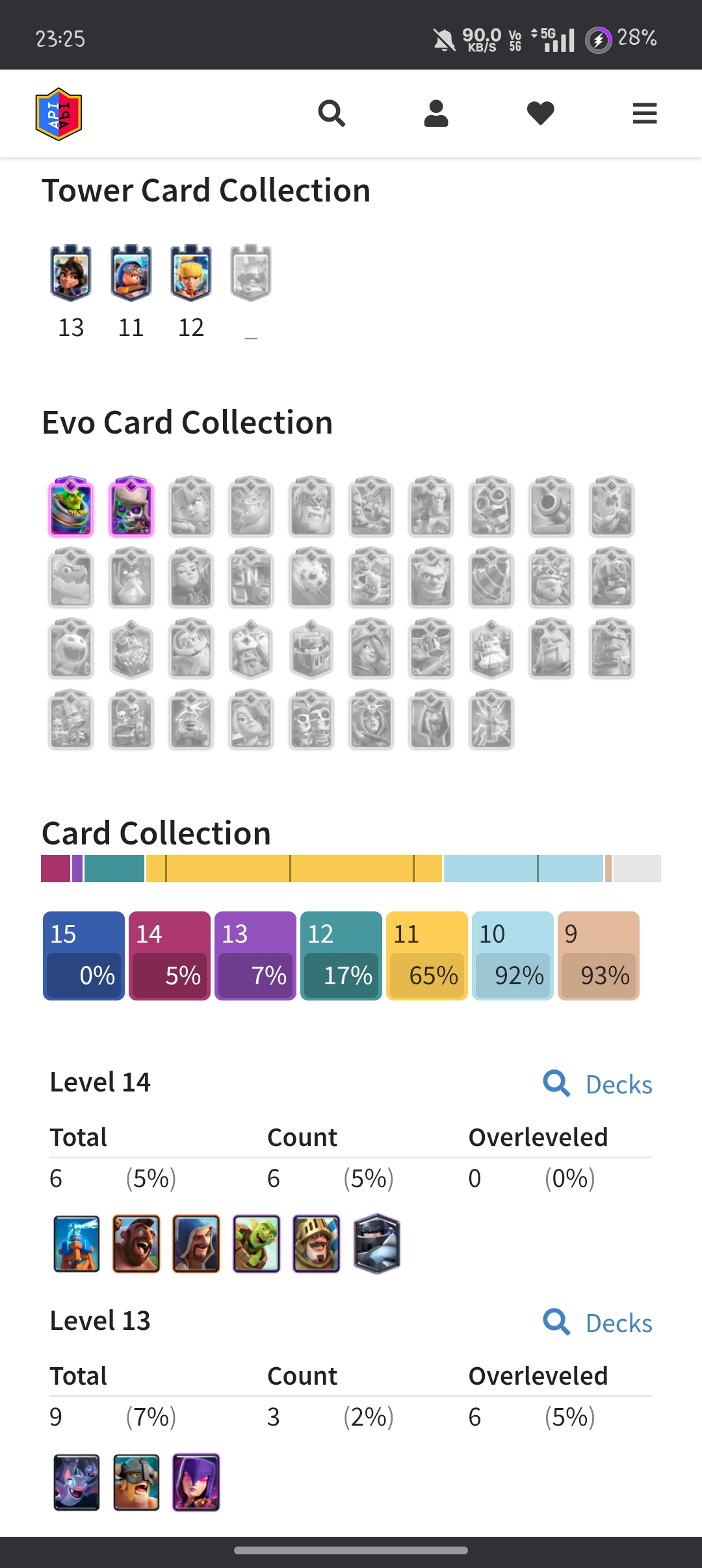The width and height of the screenshot is (702, 1568).
Task: Open the search icon in the header
Action: pyautogui.click(x=331, y=113)
